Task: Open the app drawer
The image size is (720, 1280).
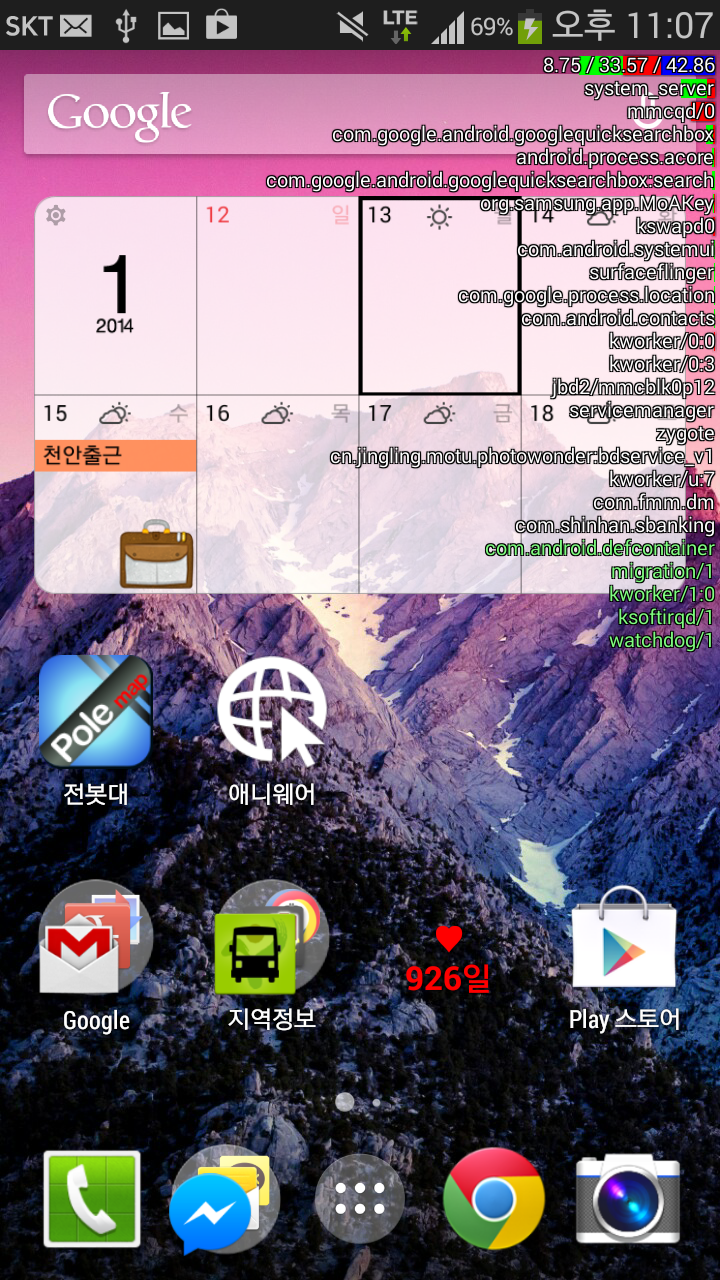Action: (360, 1199)
